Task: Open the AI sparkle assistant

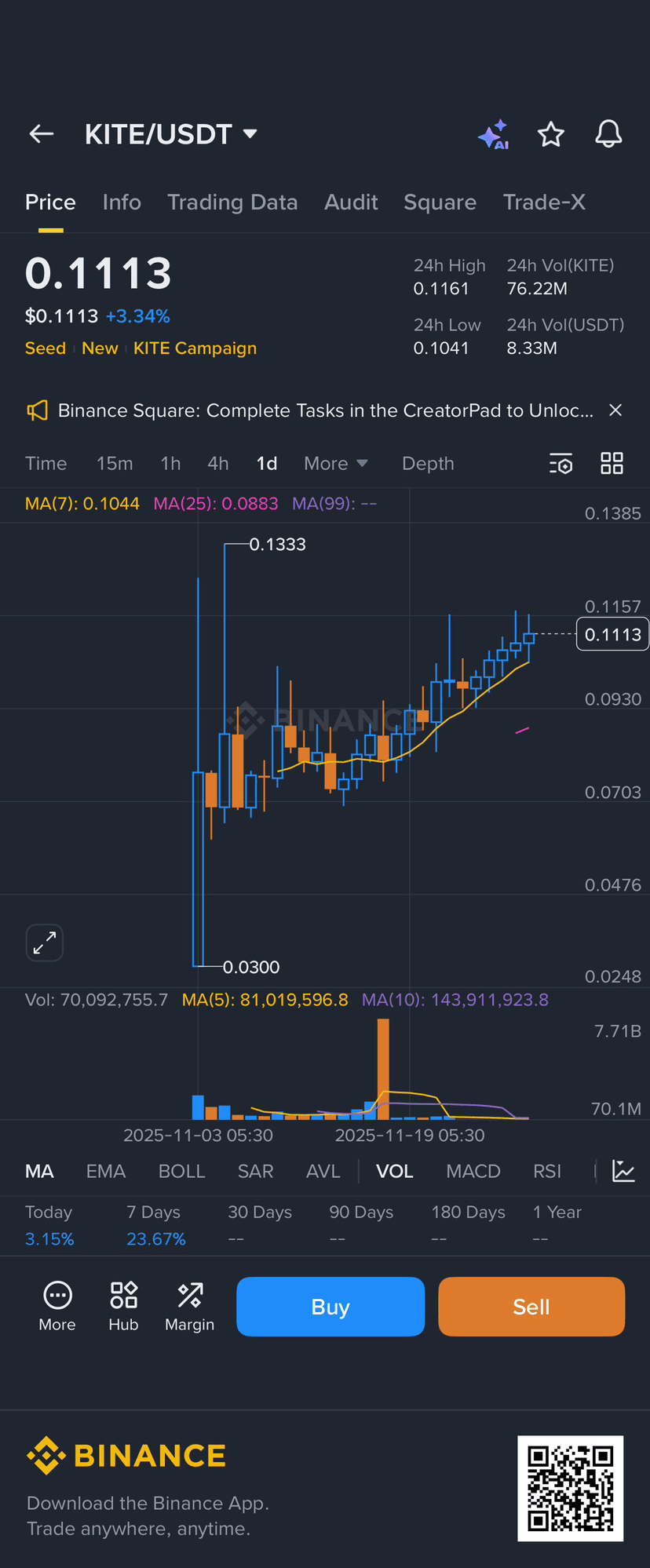Action: (494, 135)
